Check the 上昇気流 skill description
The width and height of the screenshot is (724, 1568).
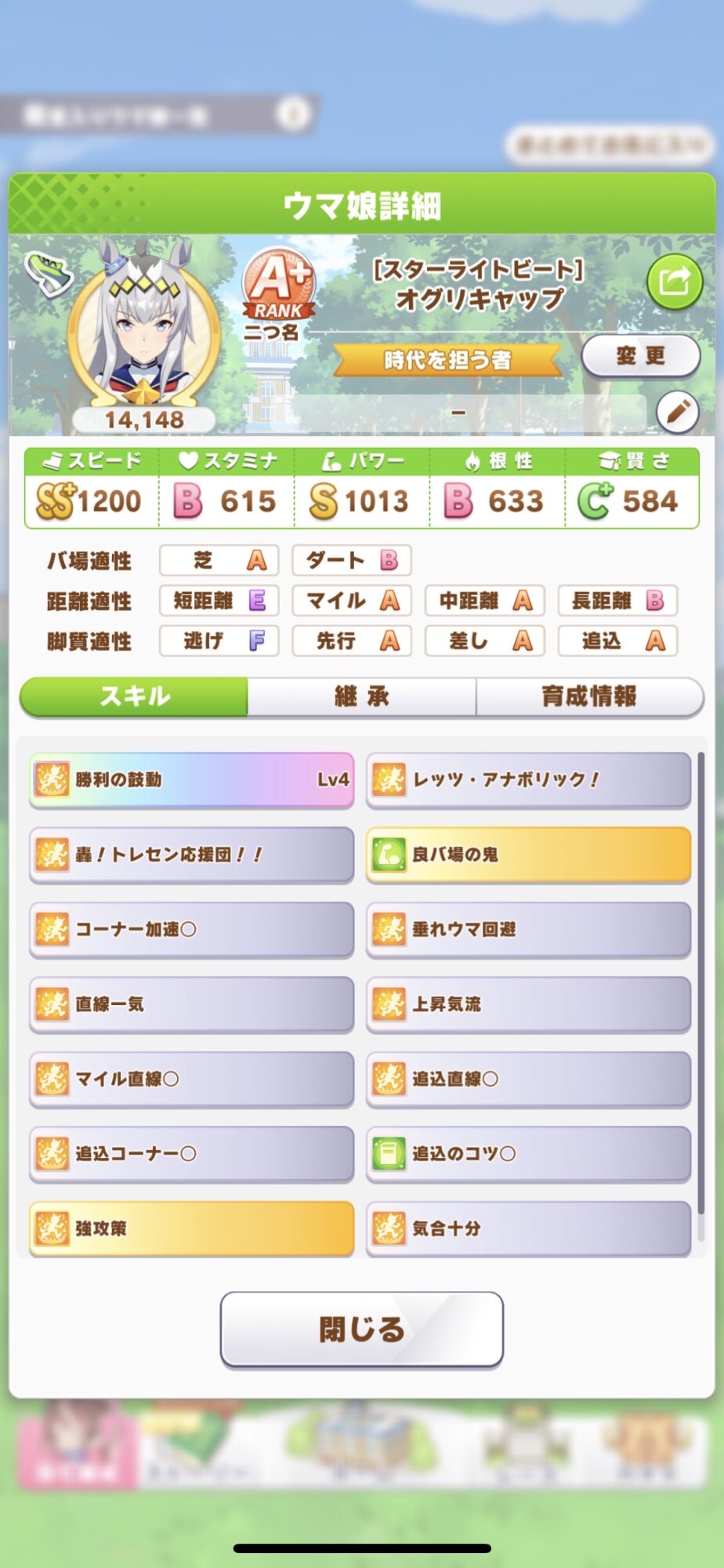(528, 1004)
